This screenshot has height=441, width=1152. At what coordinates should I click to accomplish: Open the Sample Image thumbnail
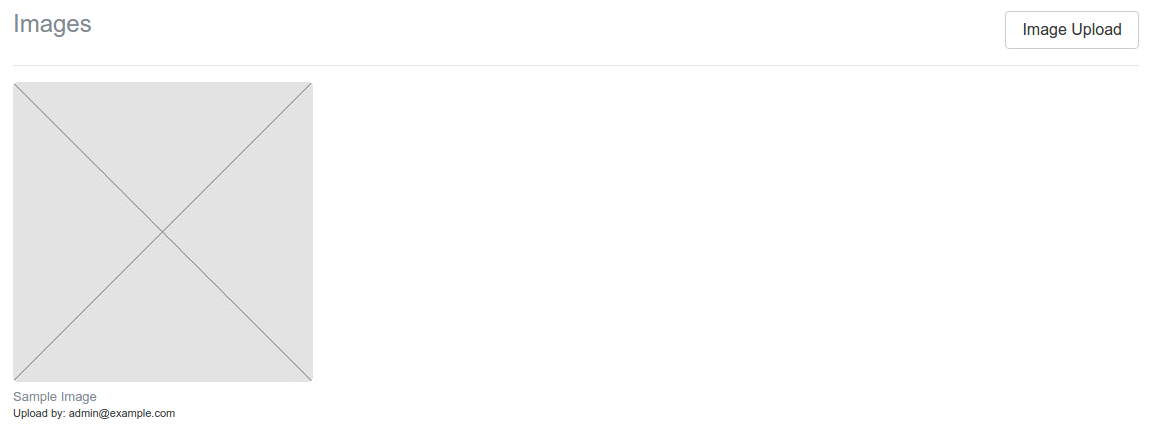163,232
